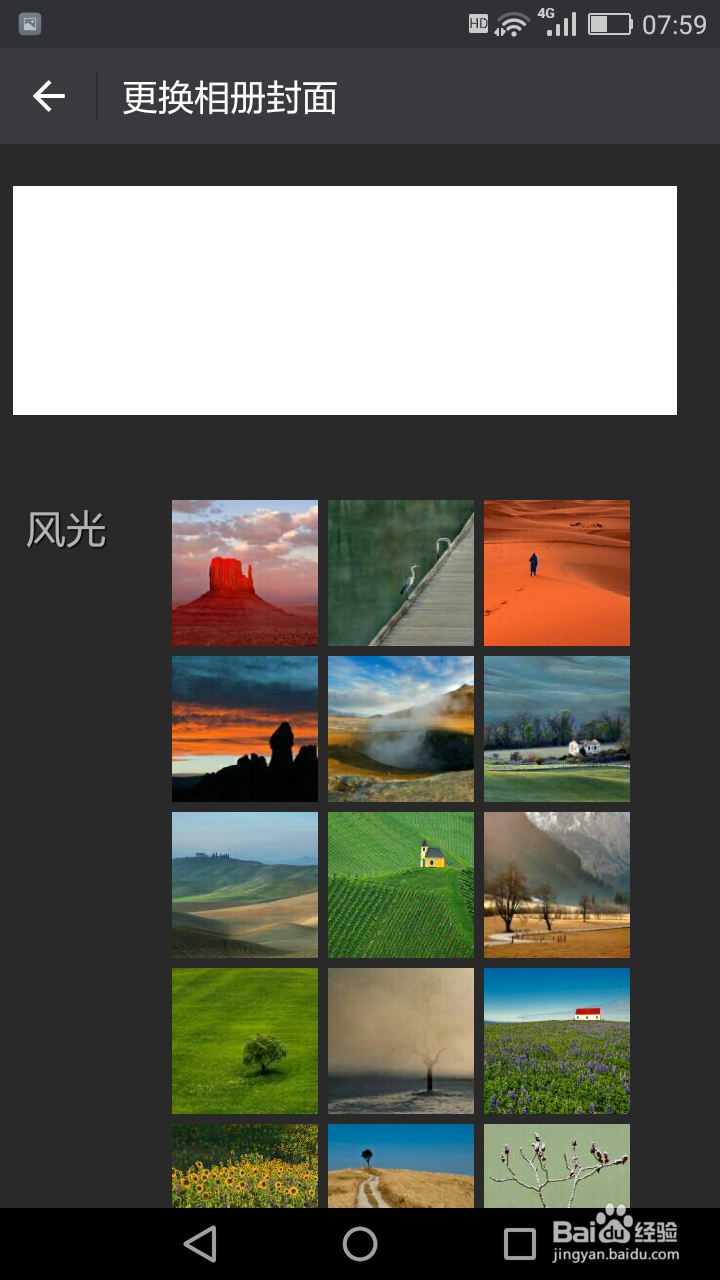Select the lone green tree meadow photo
The image size is (720, 1280).
[244, 1040]
